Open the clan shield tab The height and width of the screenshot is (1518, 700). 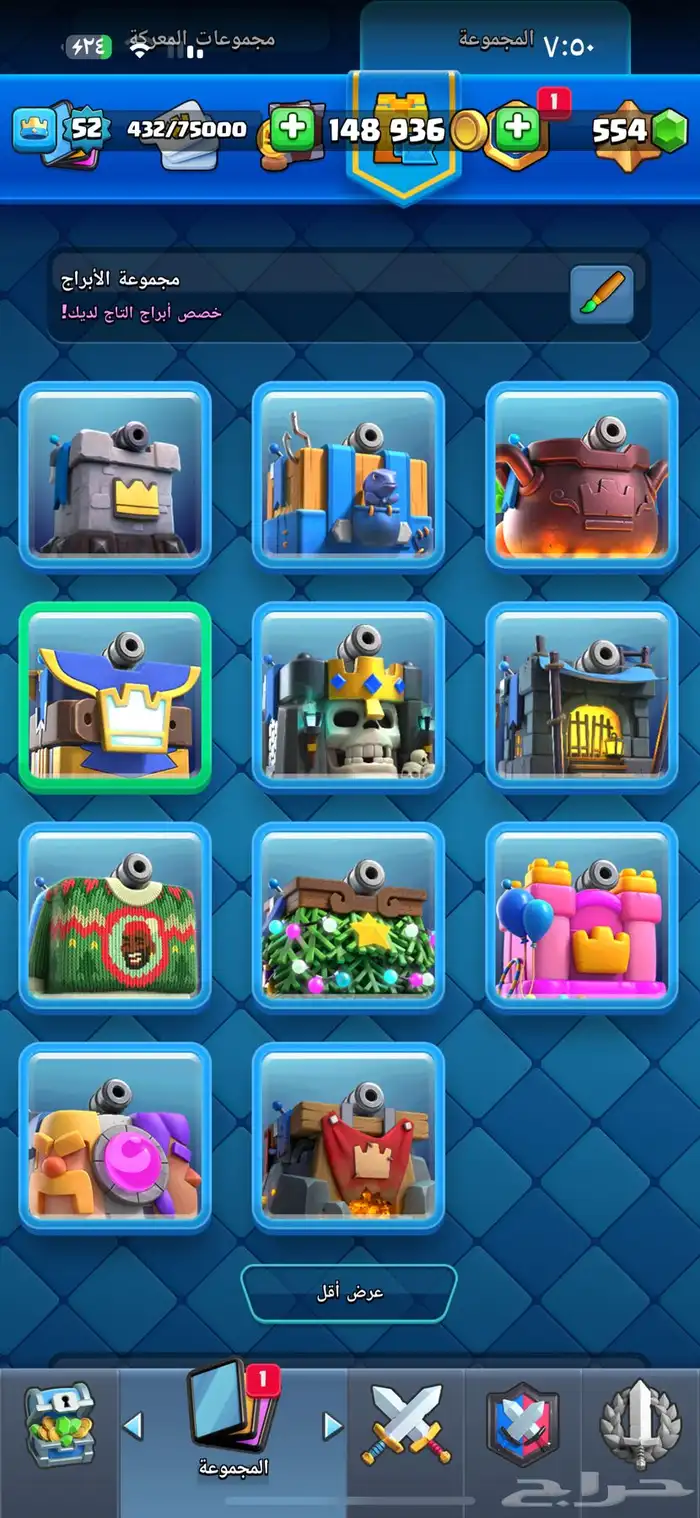522,1425
